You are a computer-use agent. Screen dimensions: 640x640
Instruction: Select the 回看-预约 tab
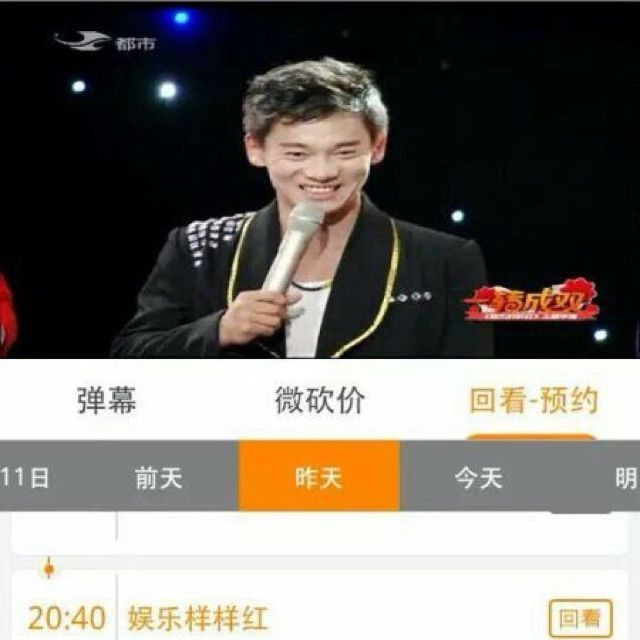533,401
